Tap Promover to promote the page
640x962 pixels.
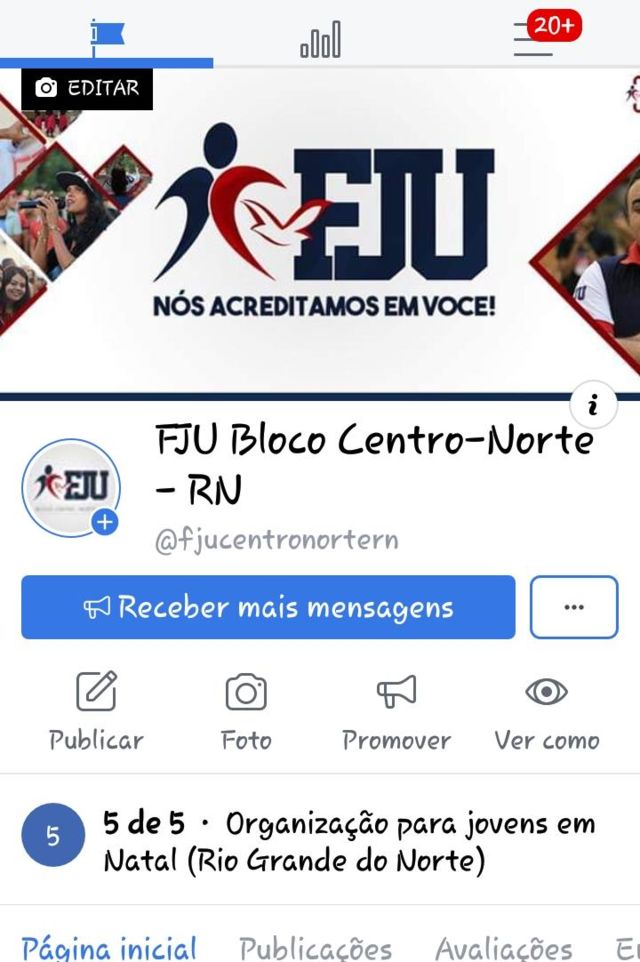pyautogui.click(x=396, y=711)
